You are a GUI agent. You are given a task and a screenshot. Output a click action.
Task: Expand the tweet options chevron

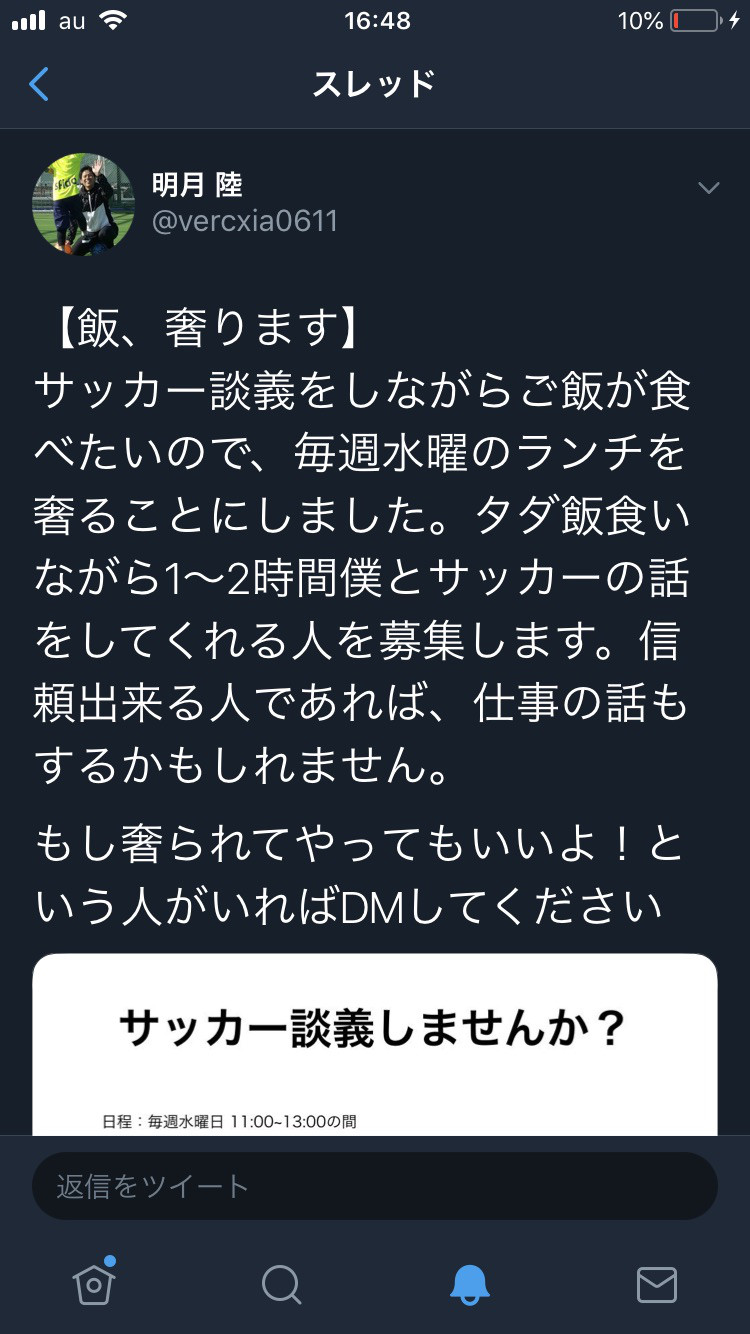(x=708, y=188)
